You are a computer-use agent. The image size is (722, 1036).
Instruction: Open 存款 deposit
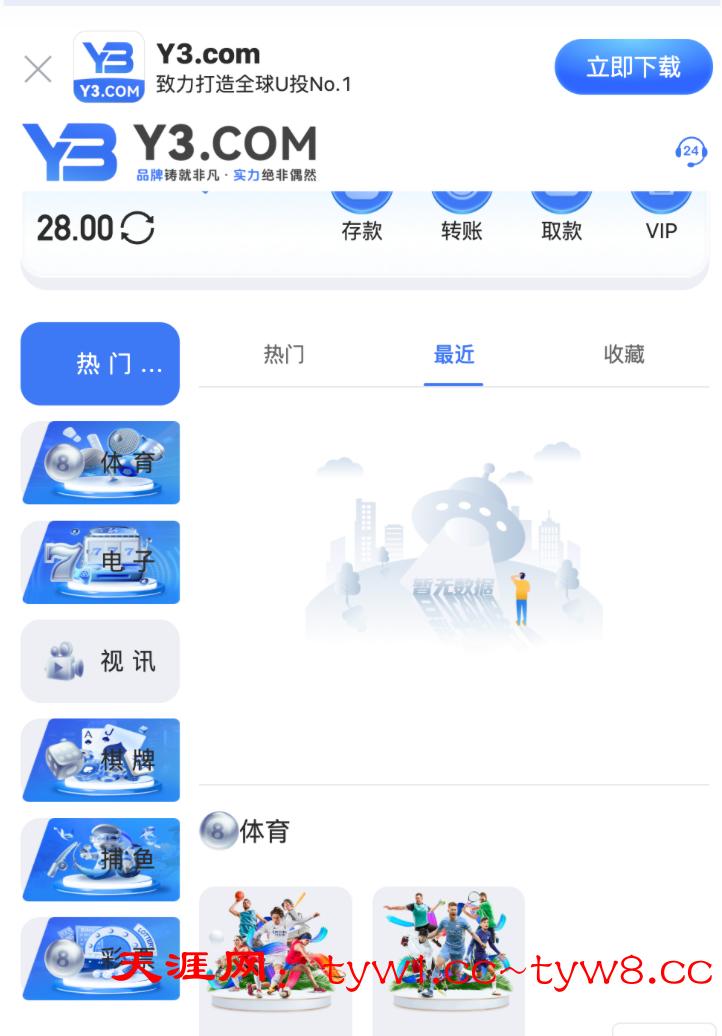tap(361, 219)
